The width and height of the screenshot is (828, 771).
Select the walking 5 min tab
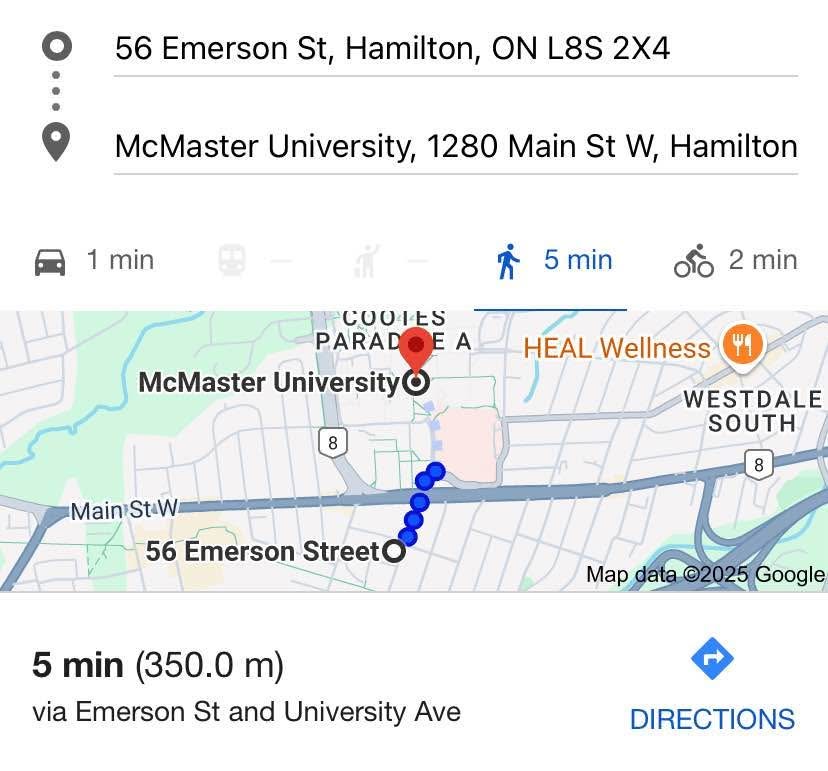553,261
